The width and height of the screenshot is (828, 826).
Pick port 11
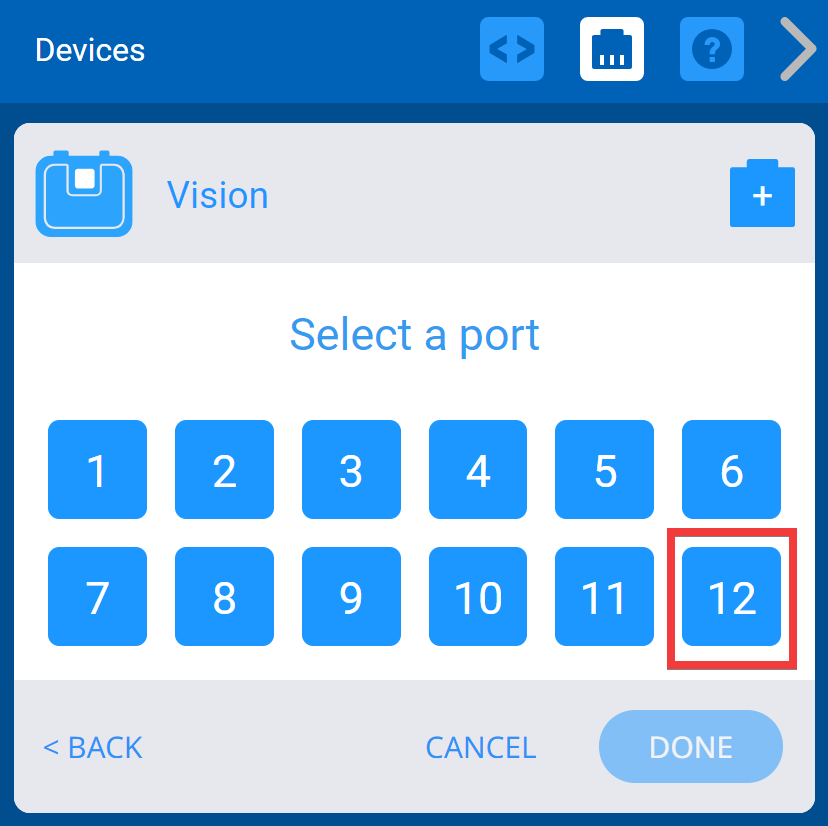click(x=605, y=597)
